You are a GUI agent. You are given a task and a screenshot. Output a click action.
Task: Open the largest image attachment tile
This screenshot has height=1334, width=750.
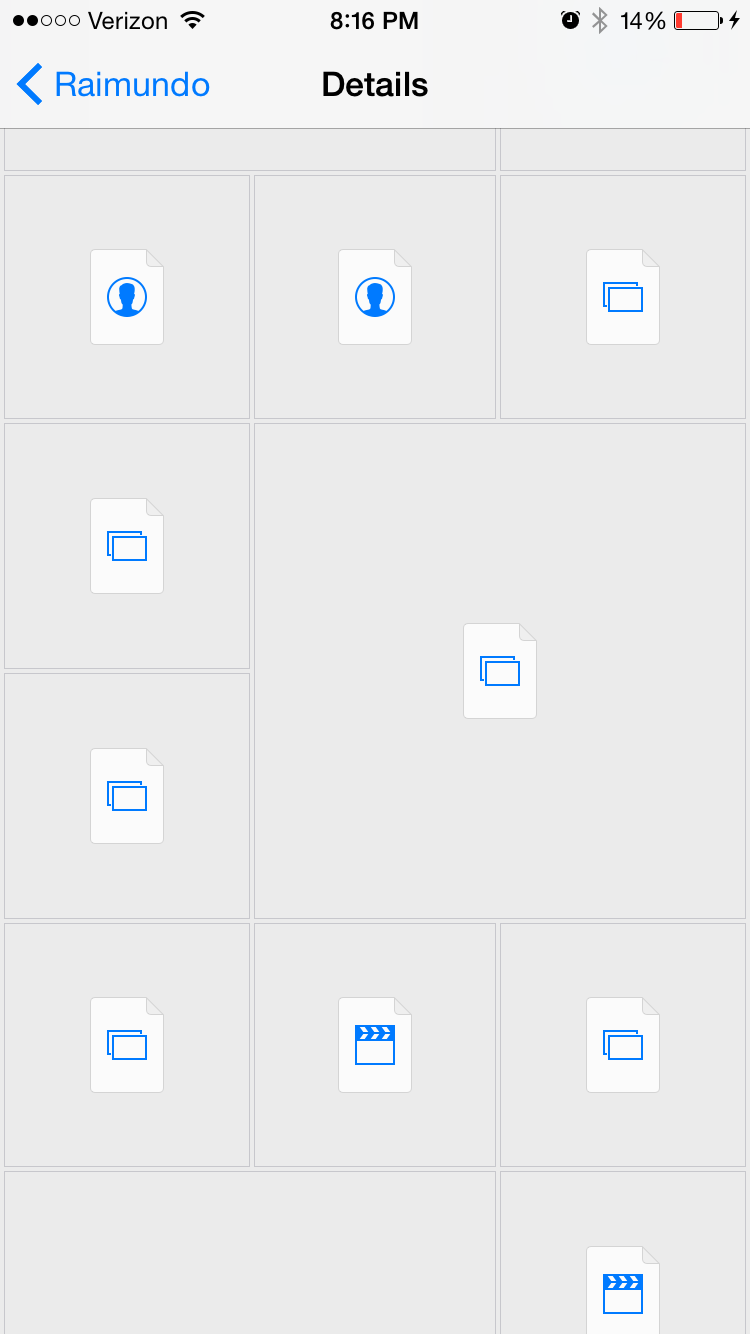[x=500, y=670]
